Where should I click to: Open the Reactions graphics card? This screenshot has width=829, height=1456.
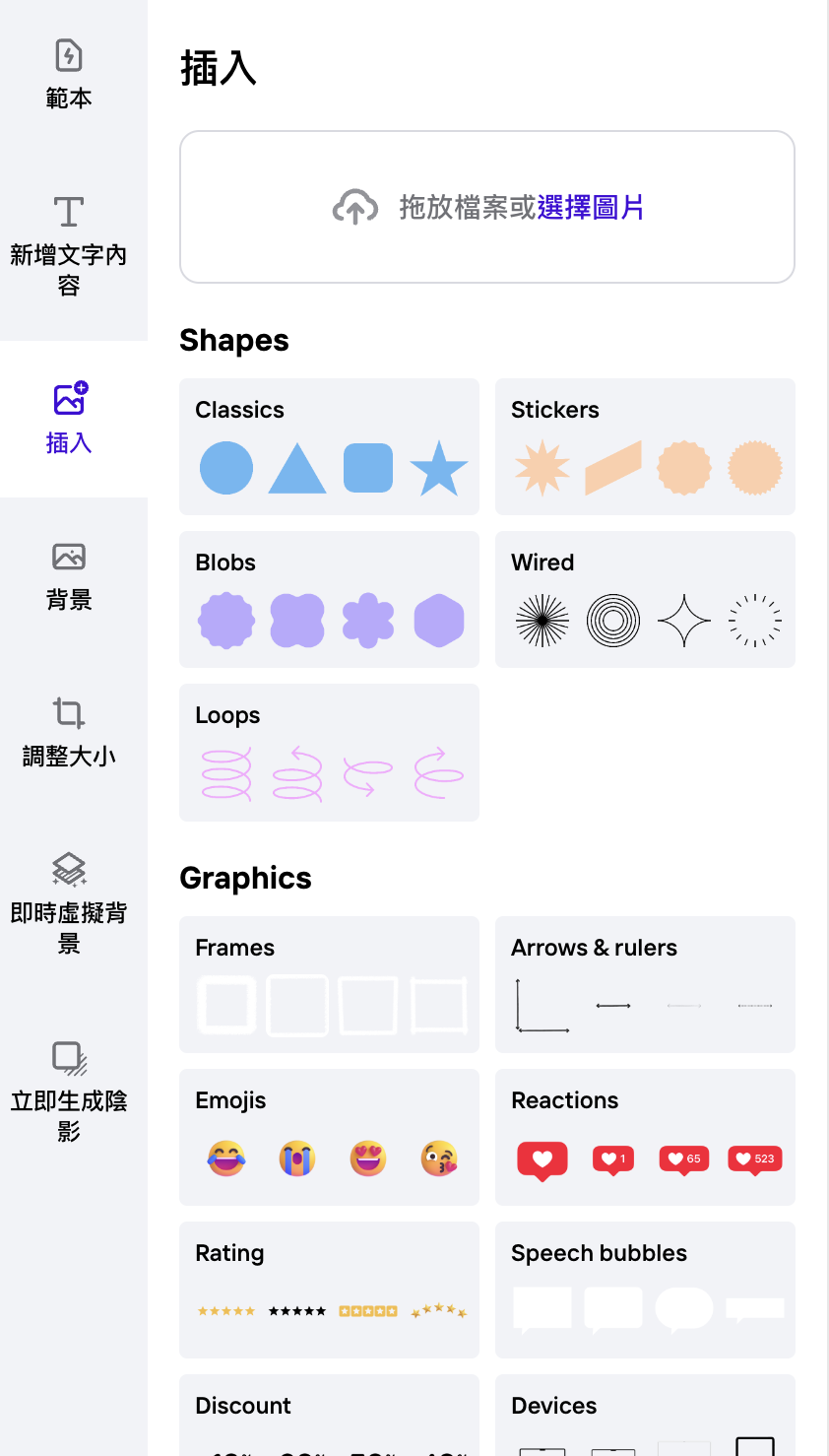(645, 1137)
